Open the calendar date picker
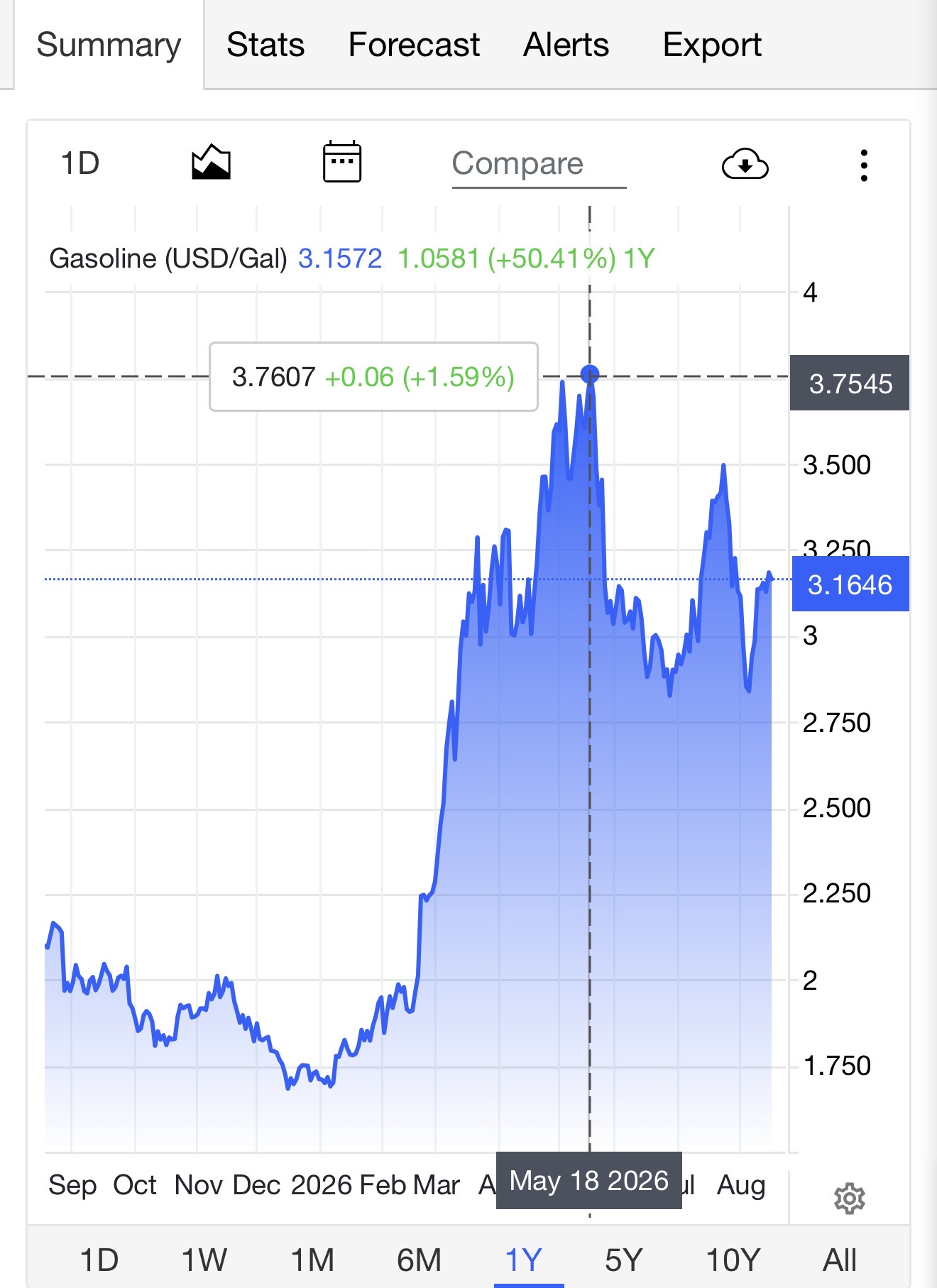Viewport: 937px width, 1288px height. (x=342, y=162)
